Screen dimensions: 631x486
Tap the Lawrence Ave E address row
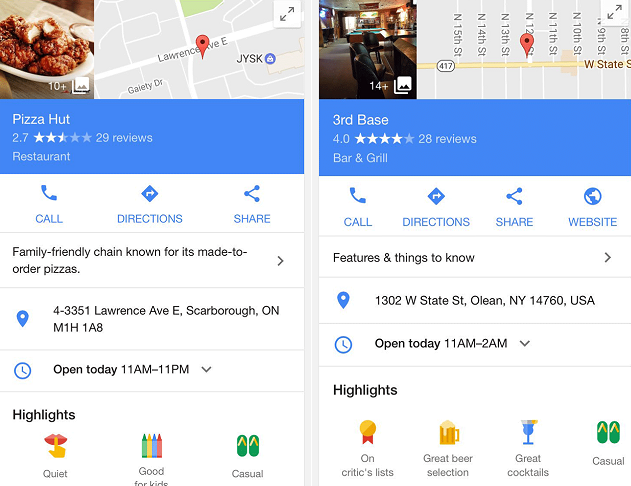[150, 319]
